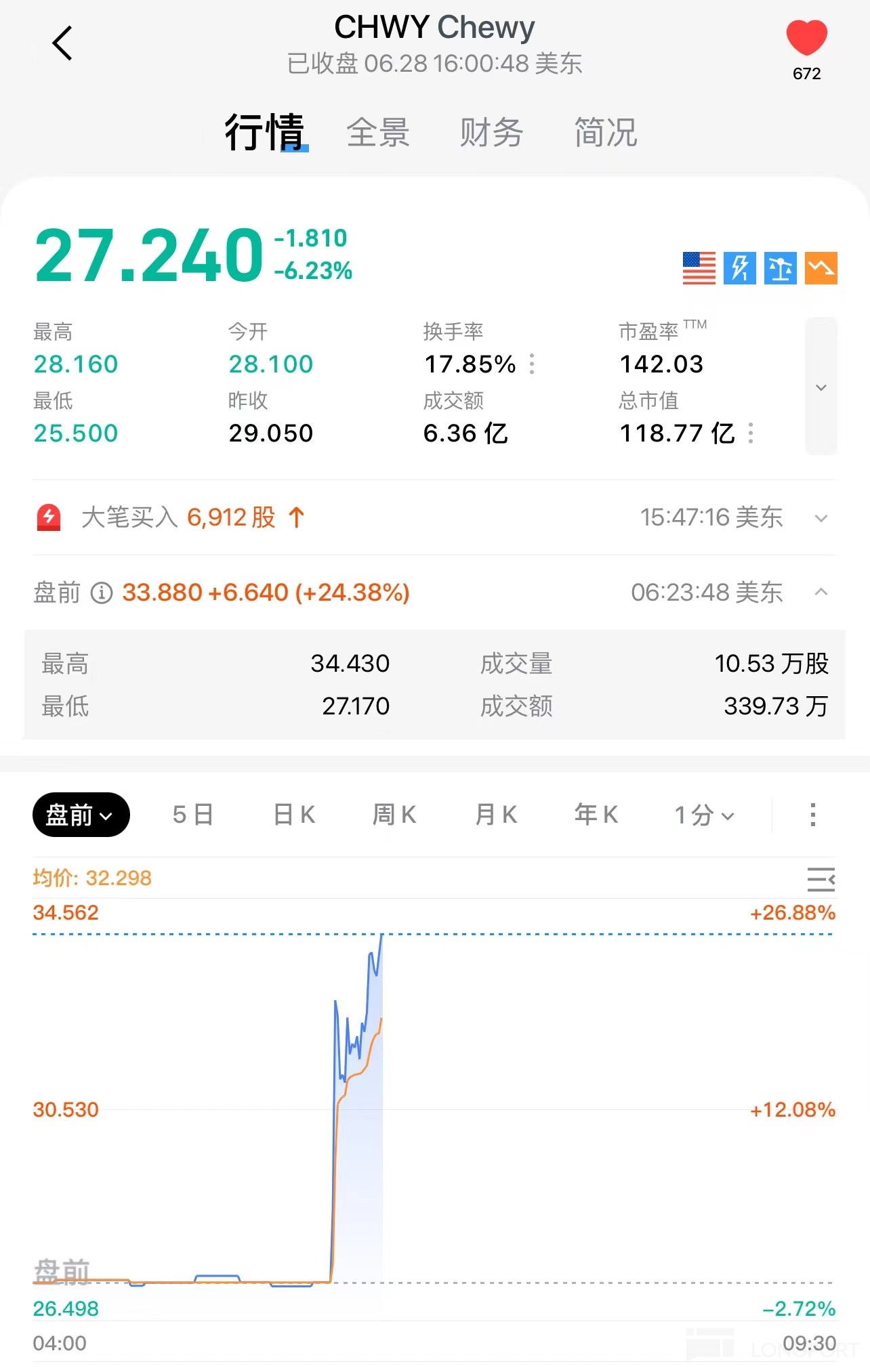
Task: Select the 年K yearly chart
Action: point(596,815)
